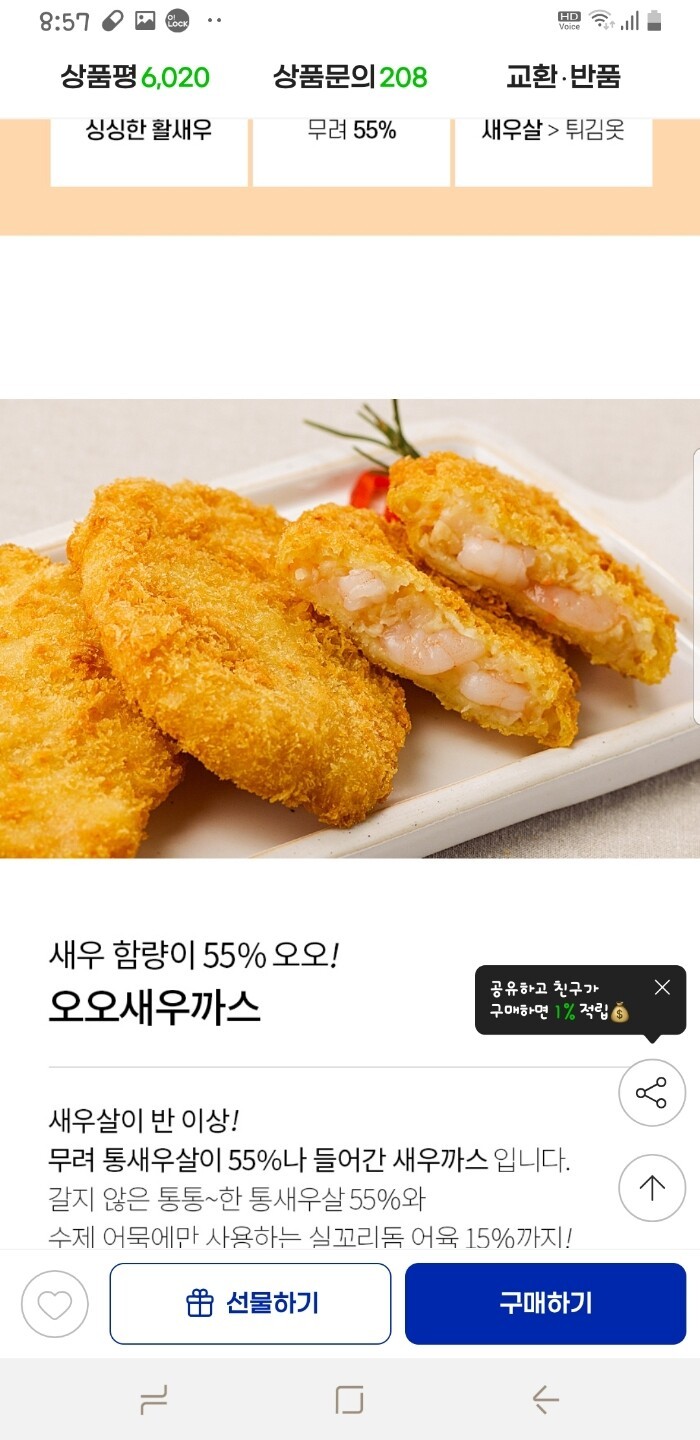The image size is (700, 1440).
Task: Go back using the system back button
Action: point(545,1400)
